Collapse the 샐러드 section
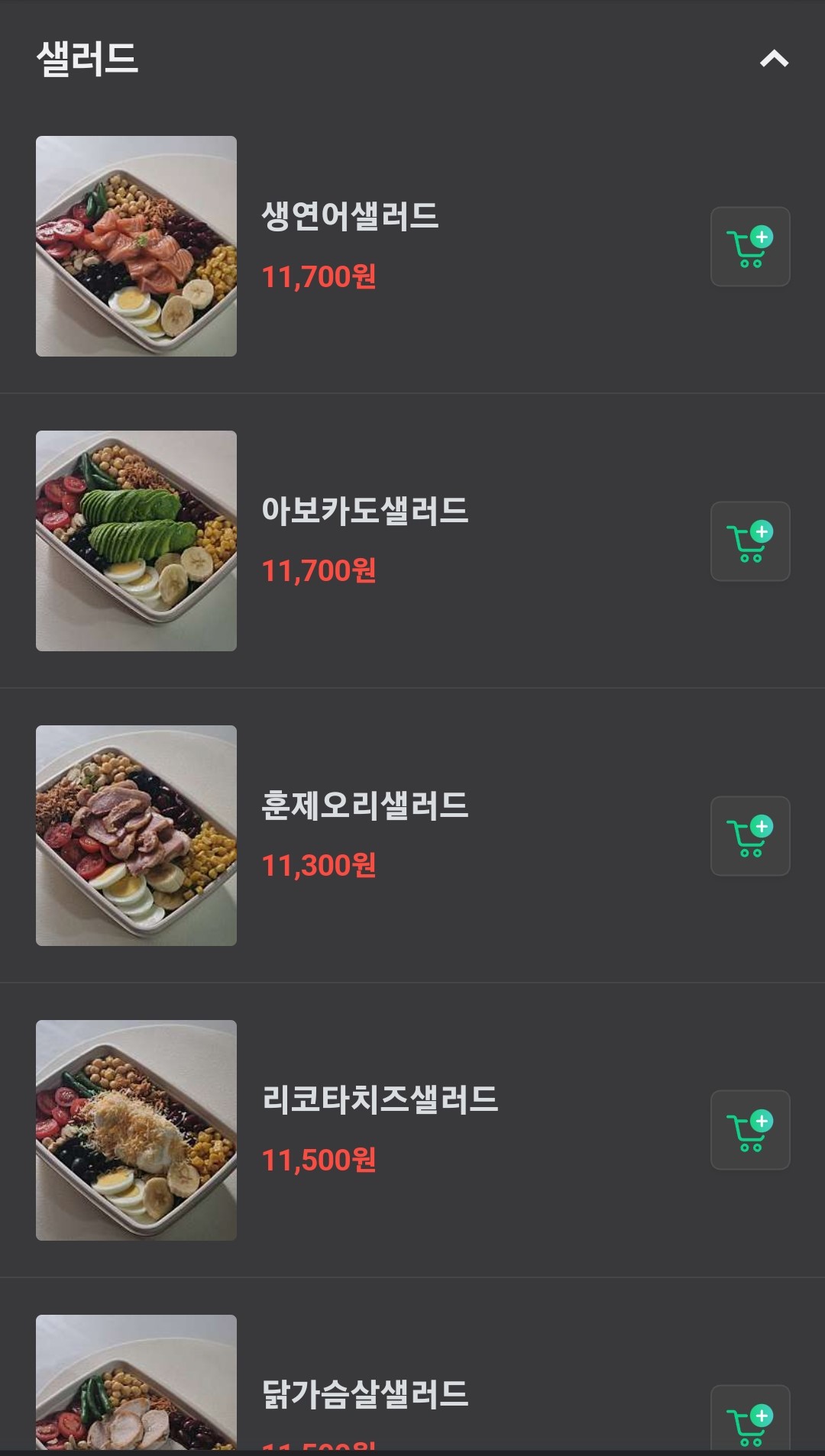Viewport: 825px width, 1456px height. coord(774,59)
